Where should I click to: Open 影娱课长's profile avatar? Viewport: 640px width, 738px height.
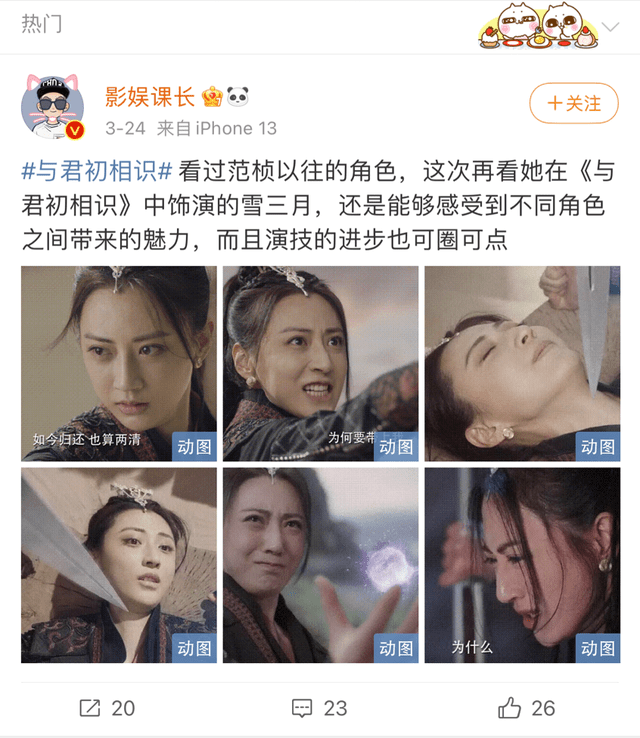tap(53, 105)
